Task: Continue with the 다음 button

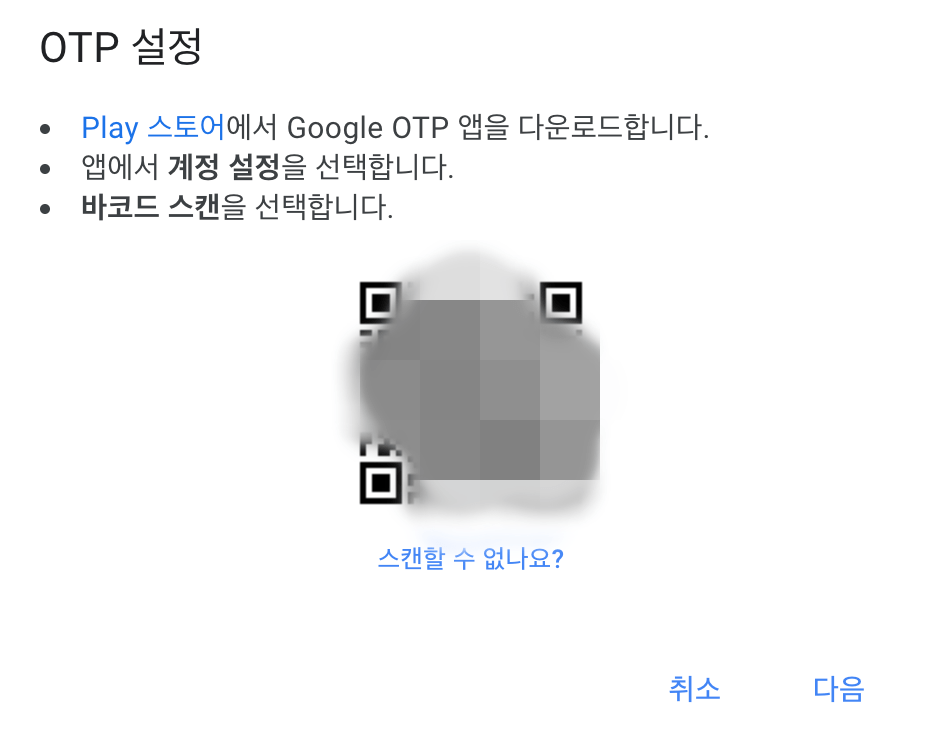Action: coord(838,689)
